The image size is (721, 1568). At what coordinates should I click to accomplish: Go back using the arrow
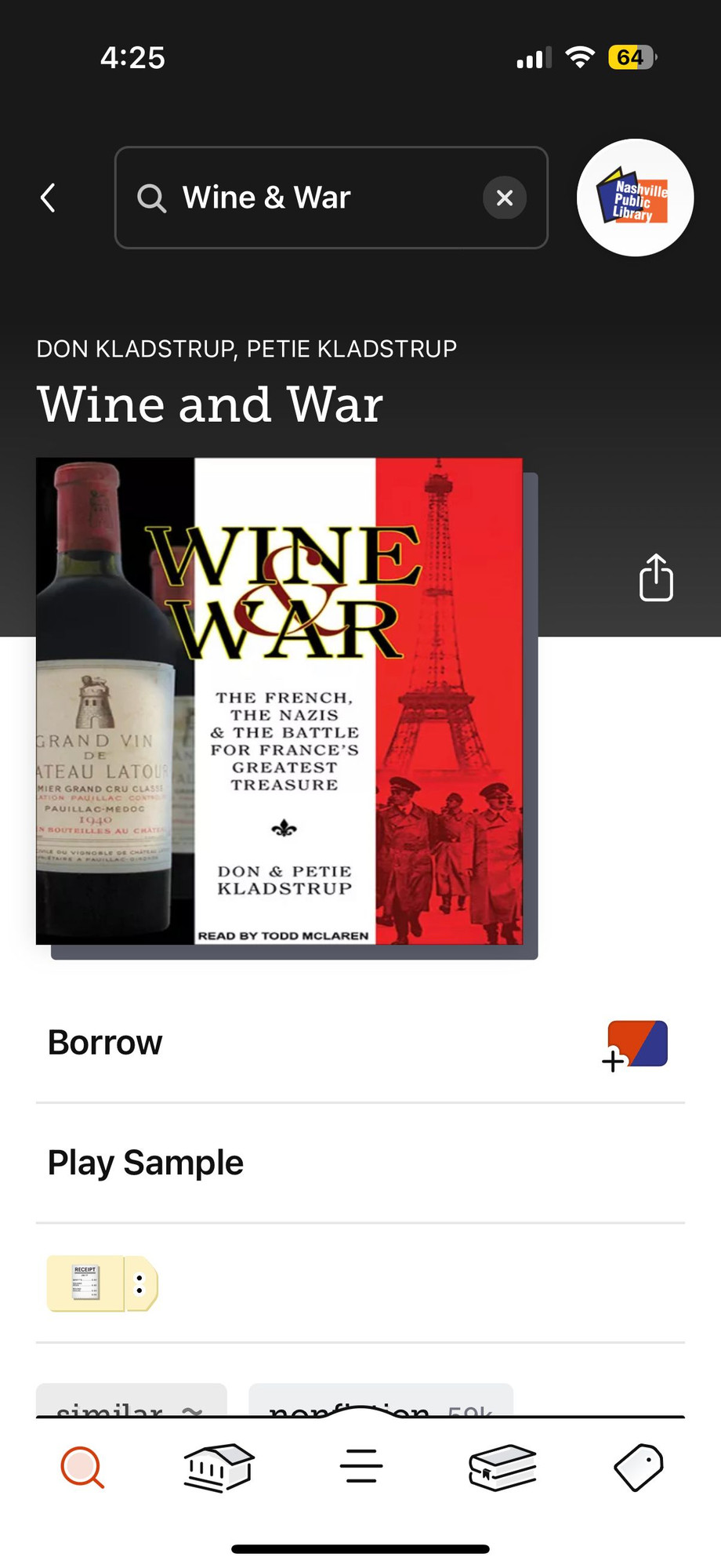[x=49, y=198]
